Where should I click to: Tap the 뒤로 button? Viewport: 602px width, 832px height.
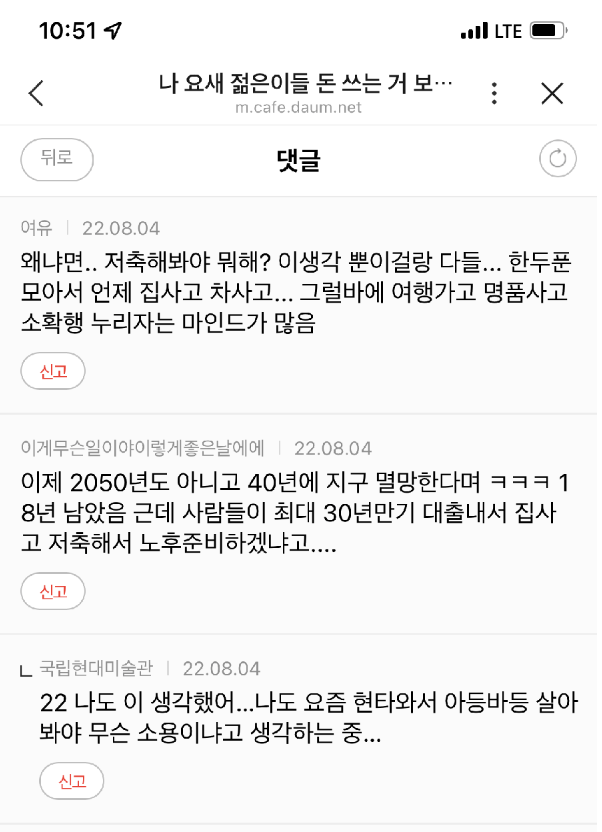coord(57,159)
